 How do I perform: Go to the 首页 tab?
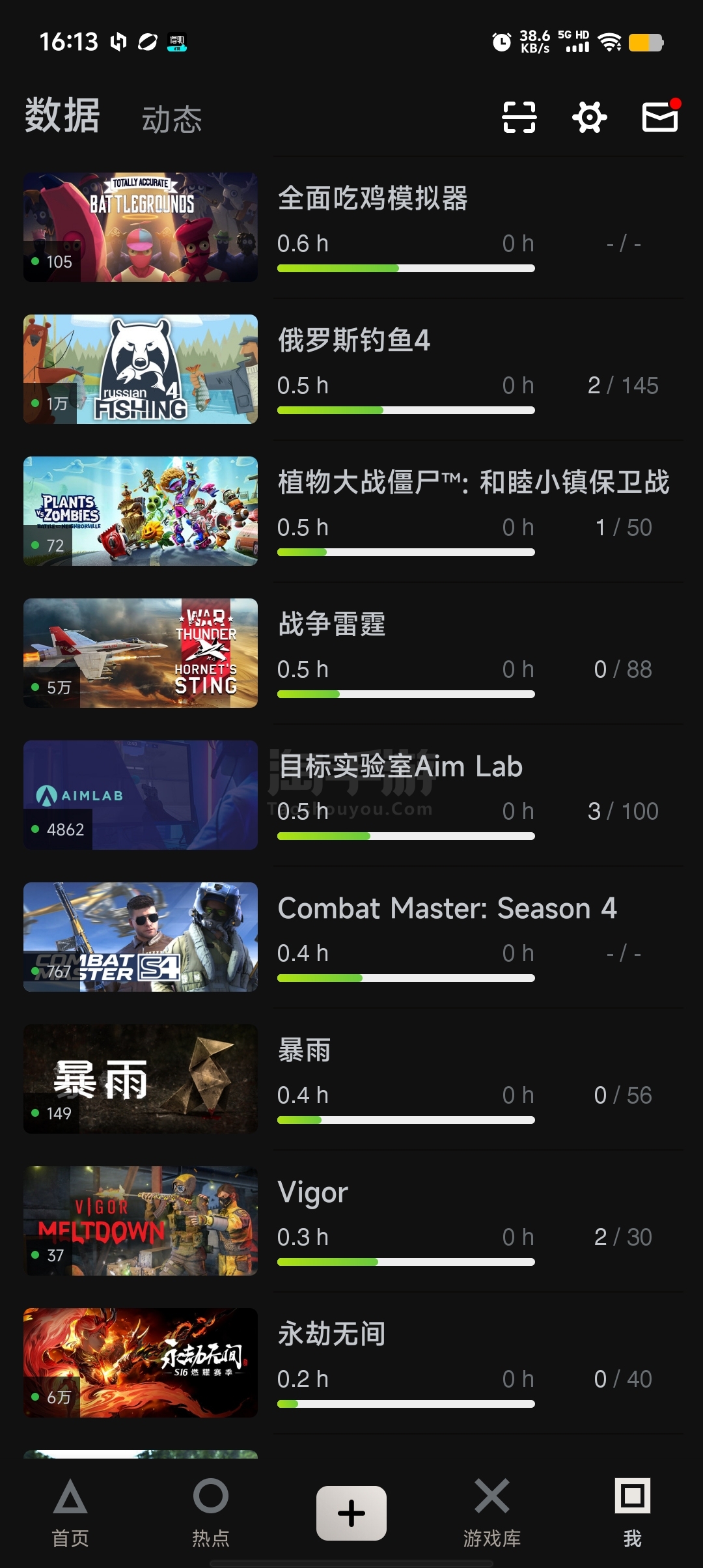(x=70, y=1512)
